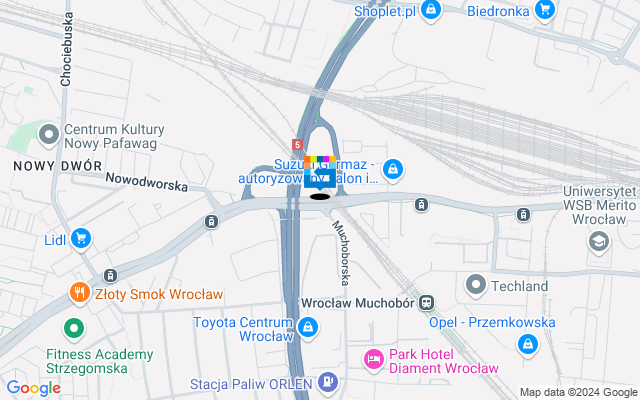Tap the Techland place marker
The image size is (640, 400).
tap(474, 286)
